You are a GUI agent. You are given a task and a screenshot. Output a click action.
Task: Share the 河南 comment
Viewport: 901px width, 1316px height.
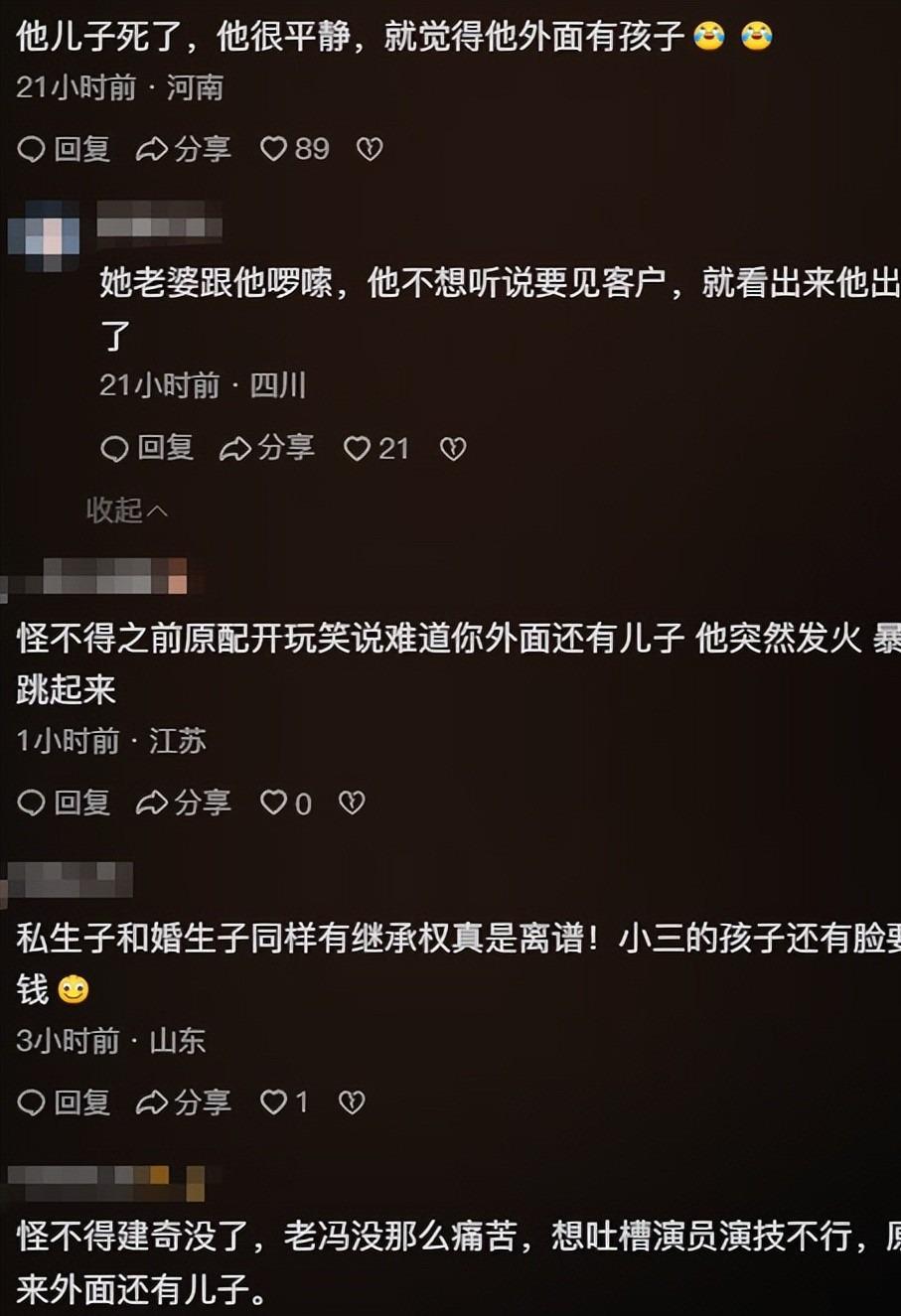pos(184,149)
